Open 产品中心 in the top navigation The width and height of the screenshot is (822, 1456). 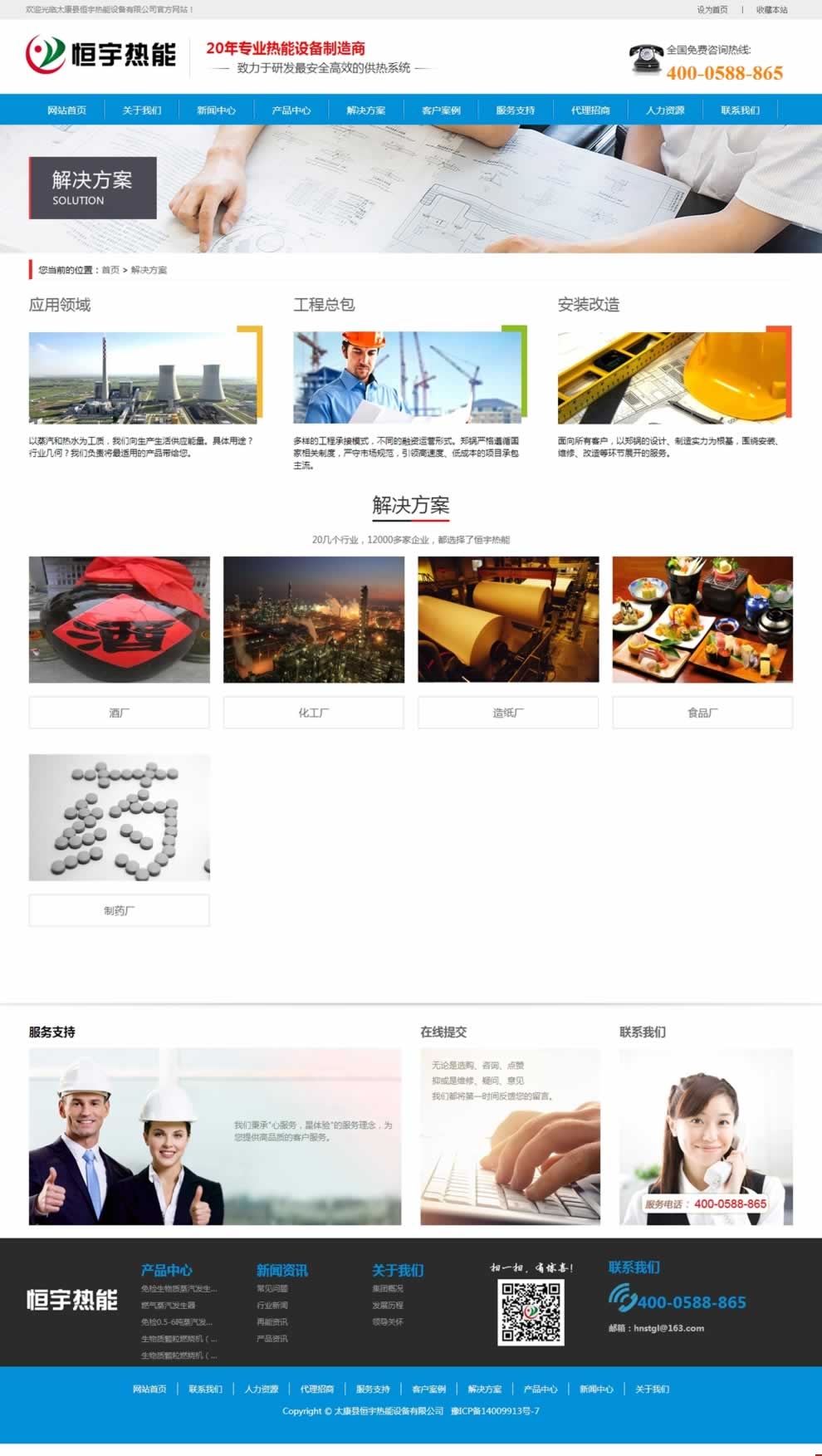coord(291,110)
